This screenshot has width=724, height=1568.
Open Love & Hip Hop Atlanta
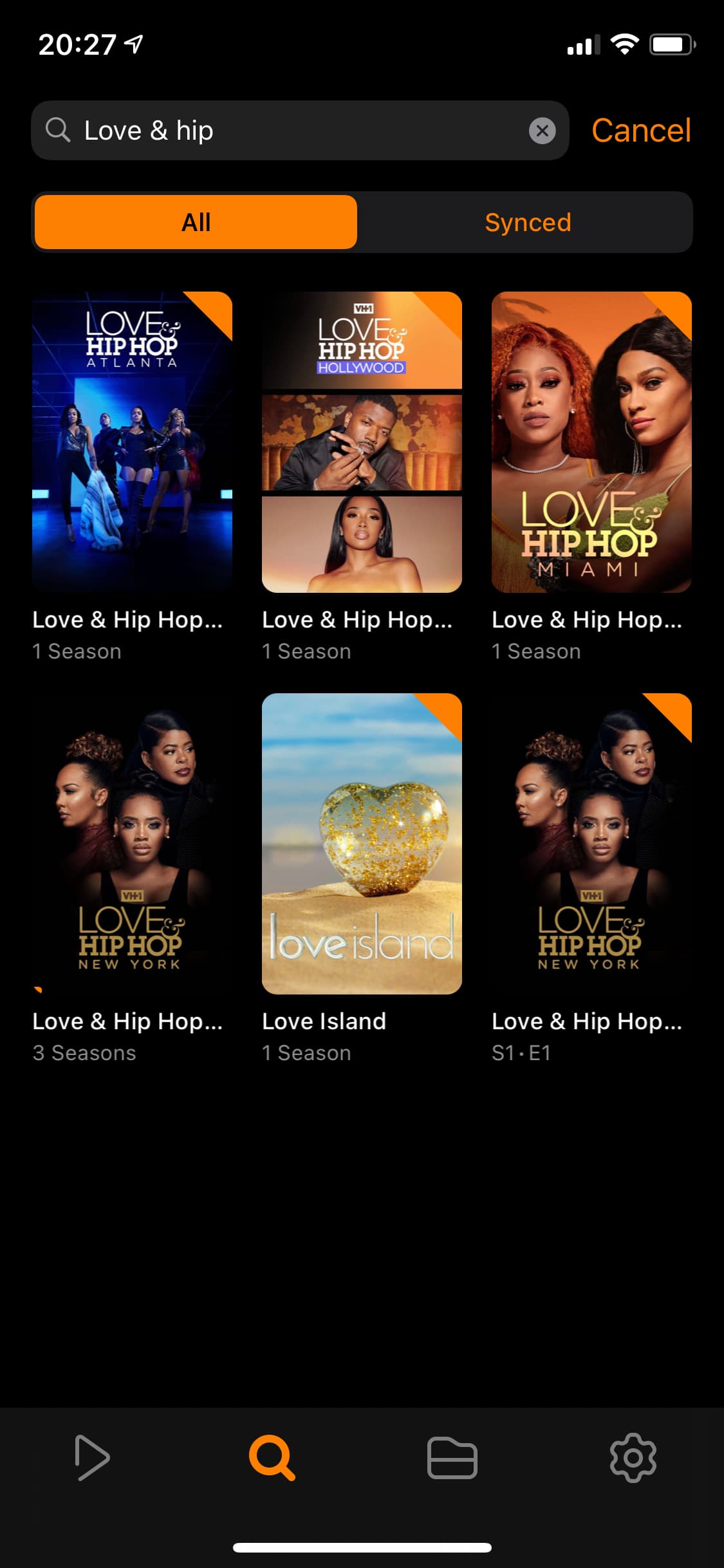point(132,442)
